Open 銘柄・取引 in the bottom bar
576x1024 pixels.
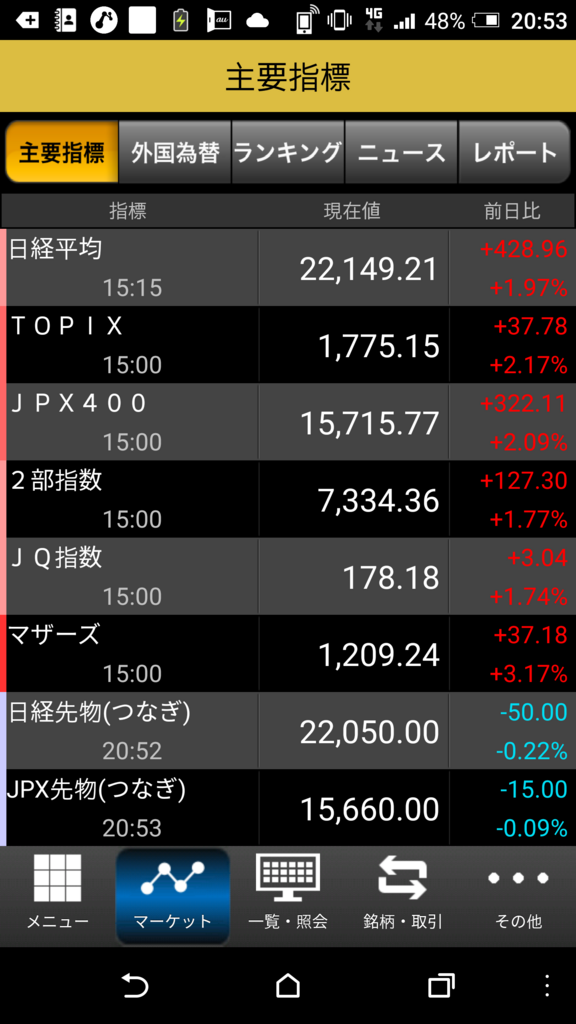pyautogui.click(x=403, y=896)
